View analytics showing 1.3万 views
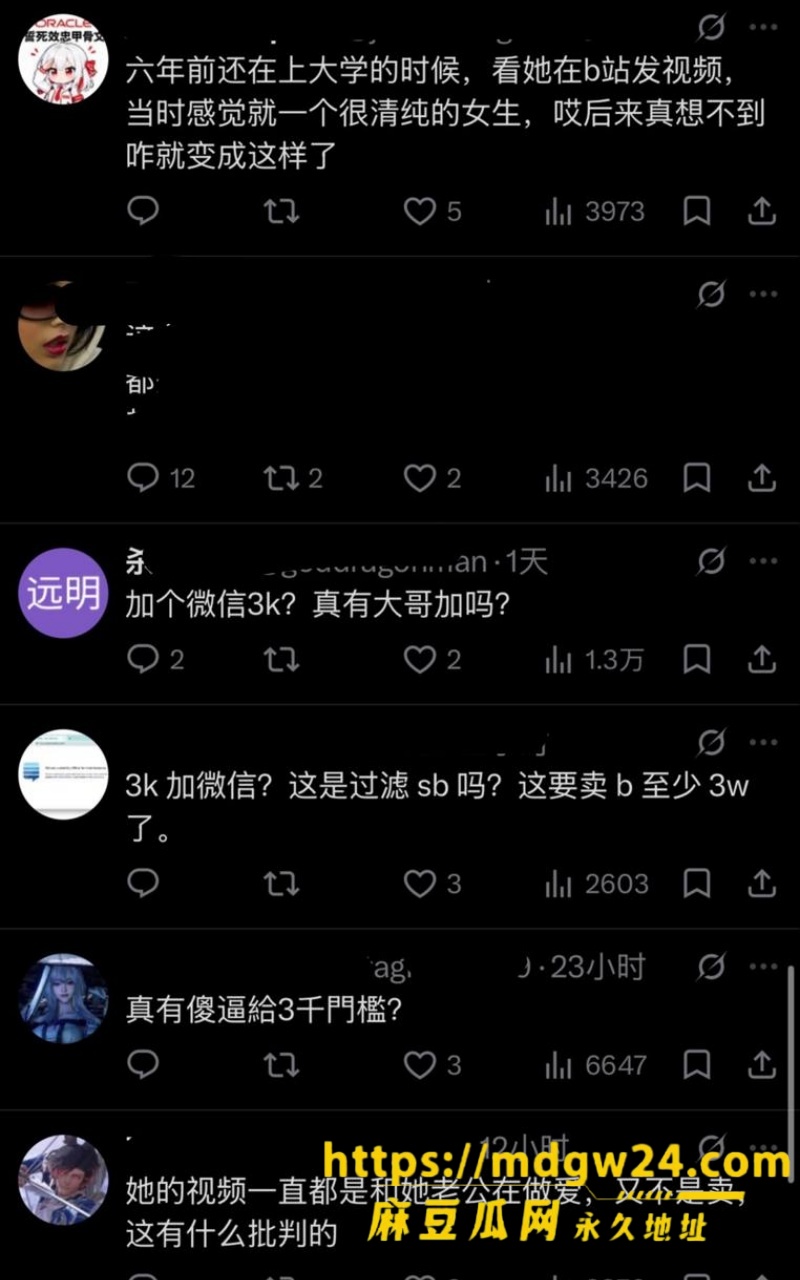This screenshot has width=800, height=1280. coord(594,659)
